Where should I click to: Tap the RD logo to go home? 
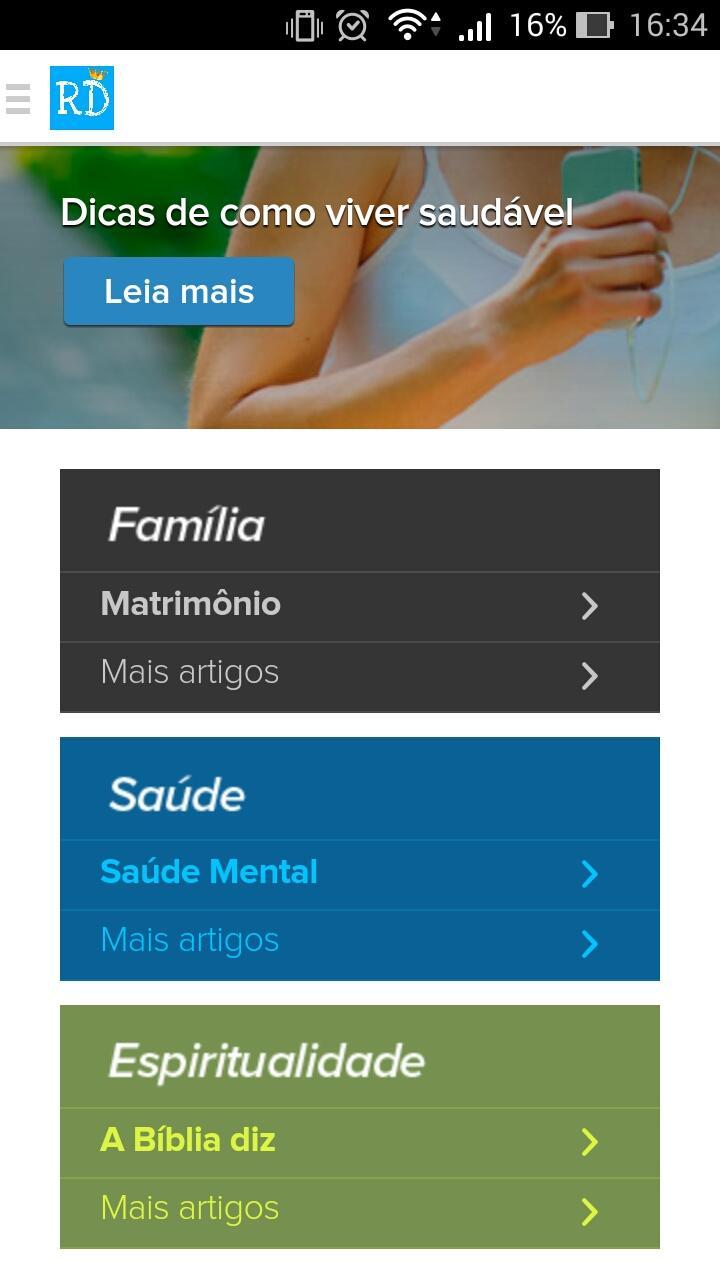coord(82,97)
